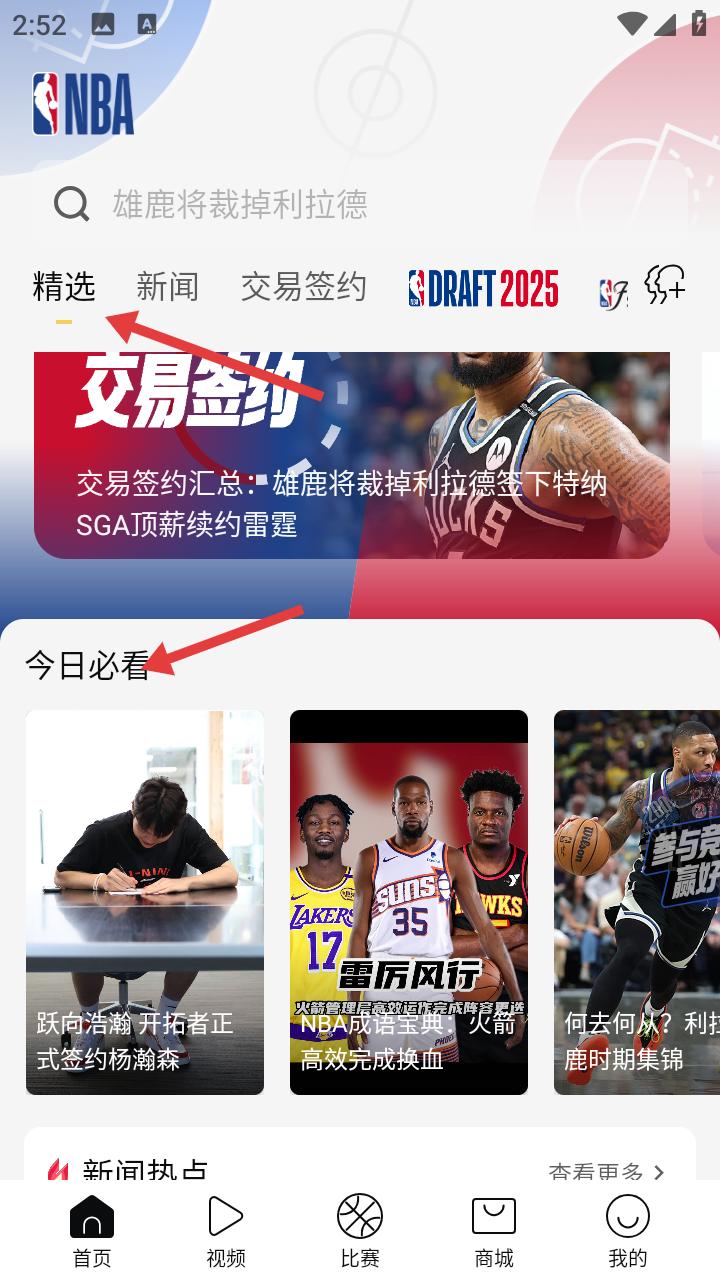Open the 交易签约汇总 banner
Screen dimensions: 720x1280
[352, 455]
